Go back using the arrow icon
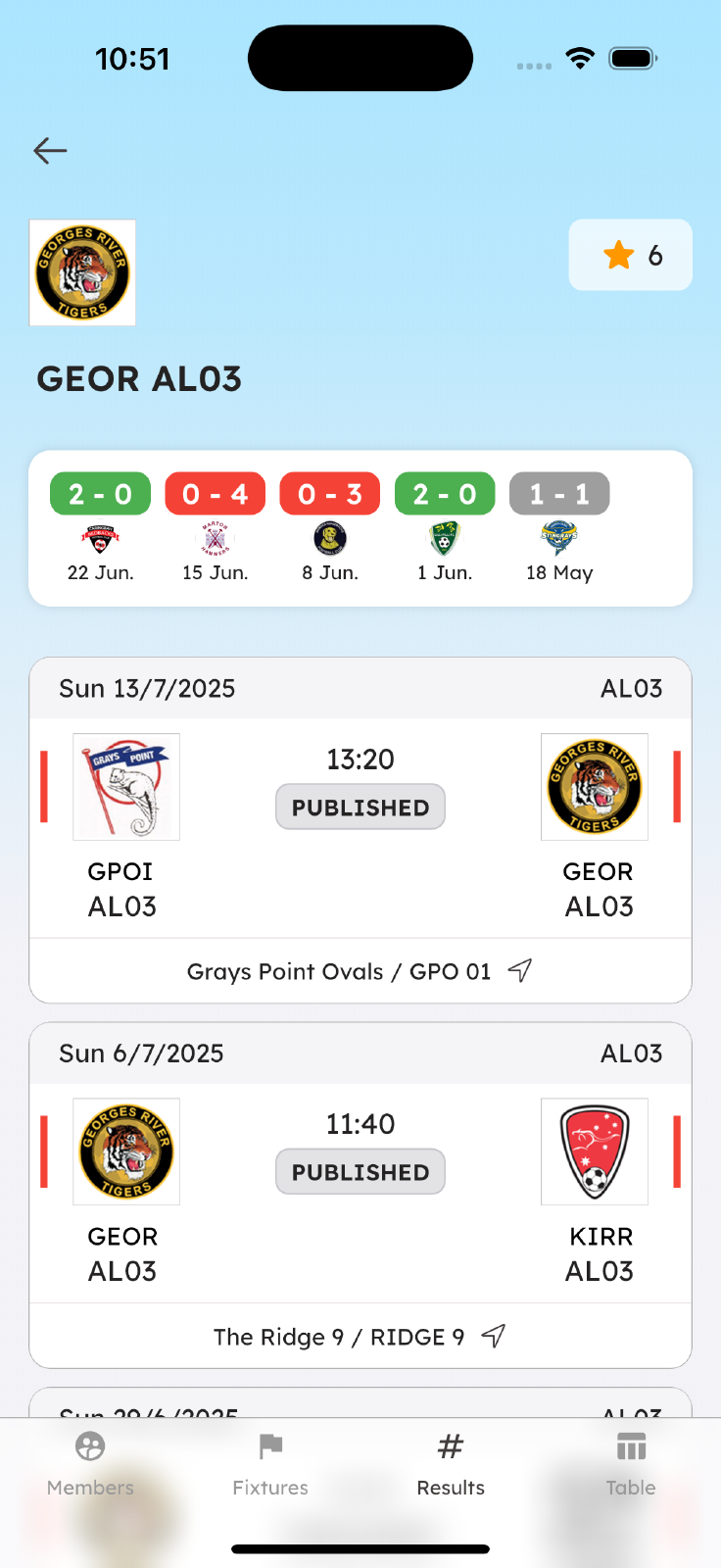 tap(50, 150)
